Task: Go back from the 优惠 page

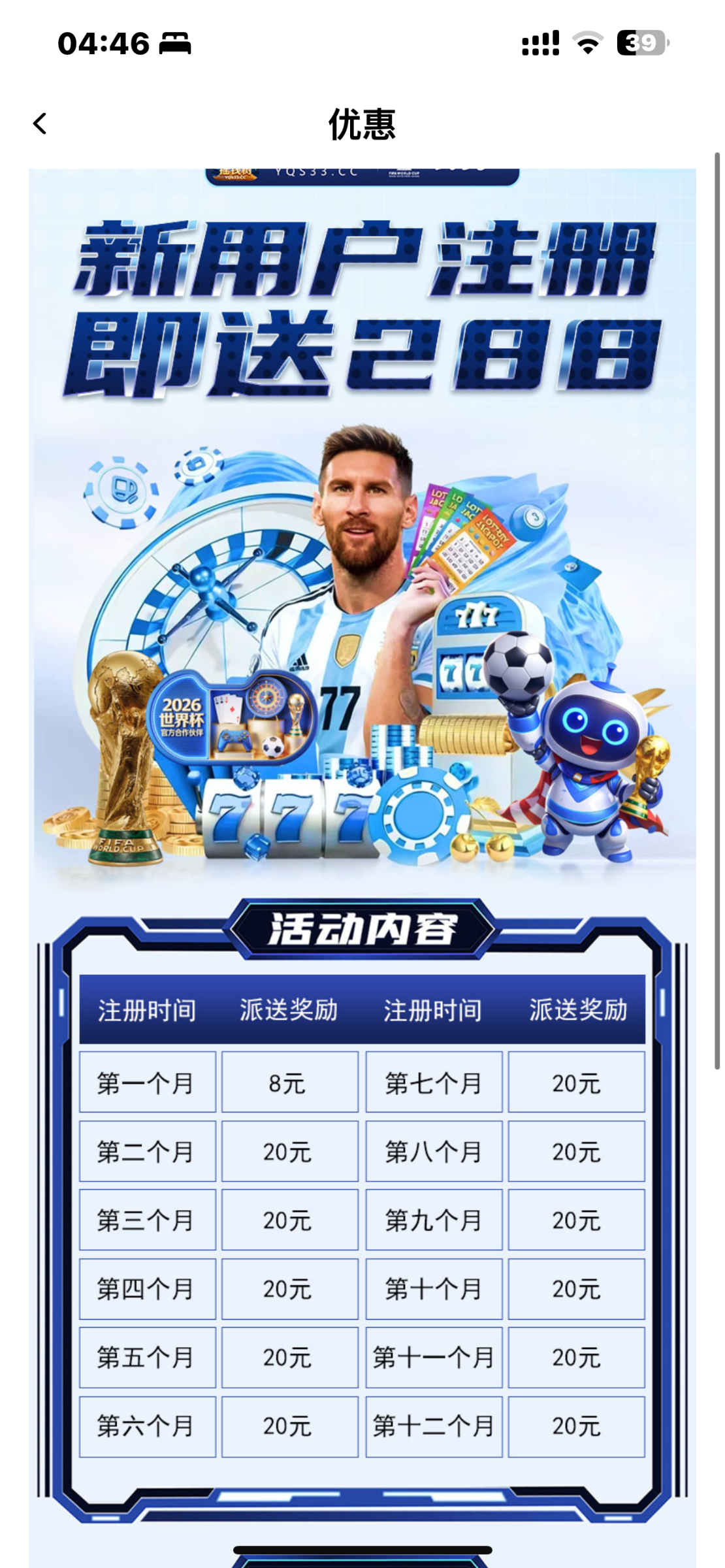Action: pyautogui.click(x=40, y=123)
